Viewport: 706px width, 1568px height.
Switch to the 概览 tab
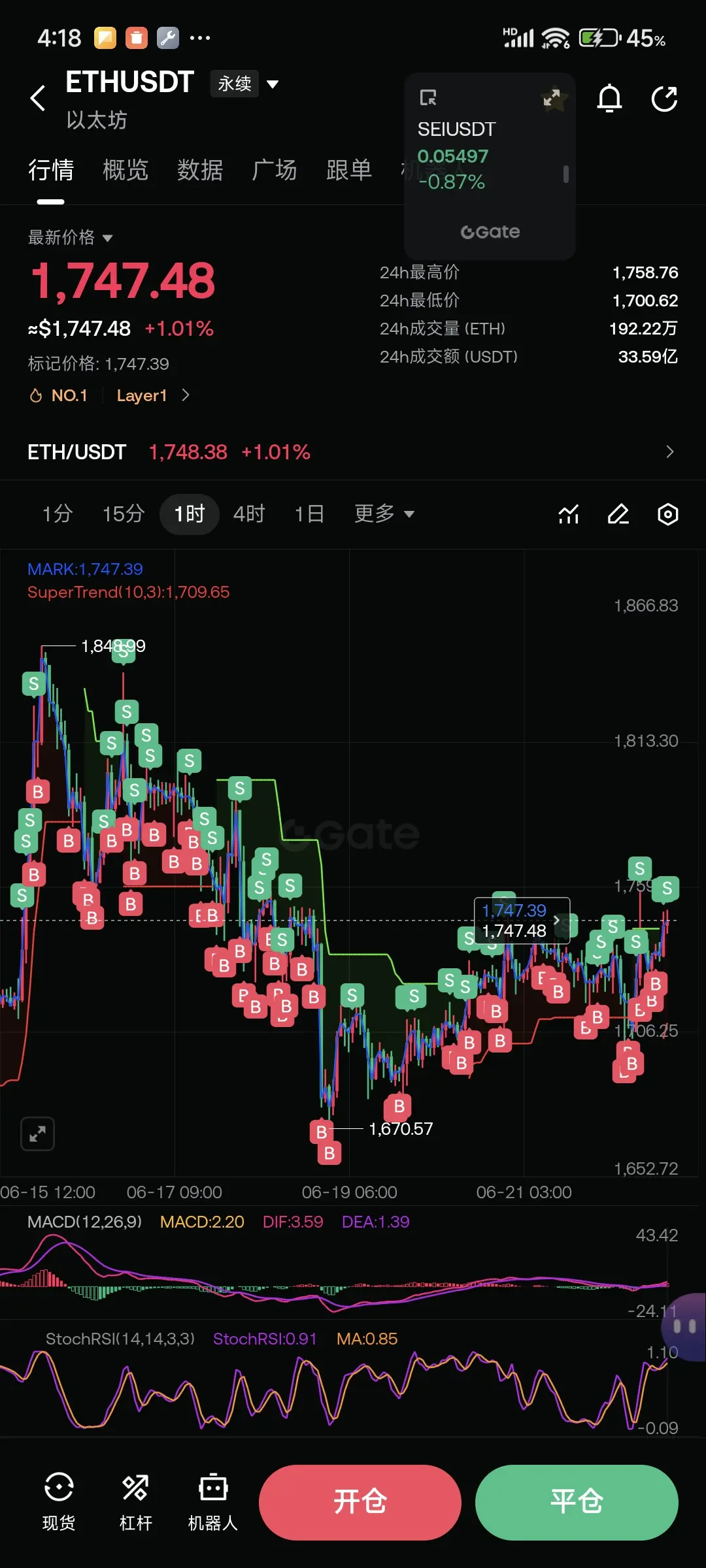click(x=126, y=170)
